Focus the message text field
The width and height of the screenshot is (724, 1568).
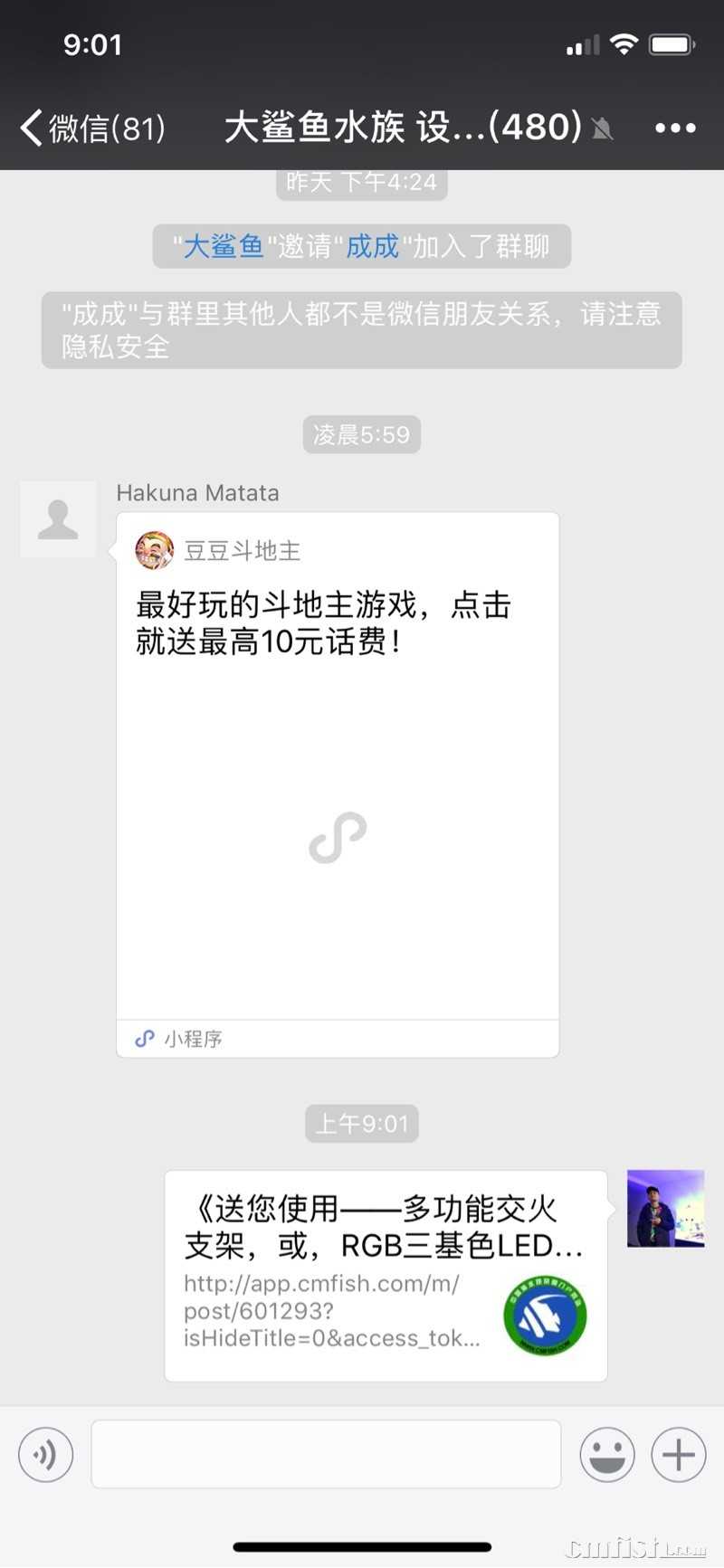tap(326, 1454)
